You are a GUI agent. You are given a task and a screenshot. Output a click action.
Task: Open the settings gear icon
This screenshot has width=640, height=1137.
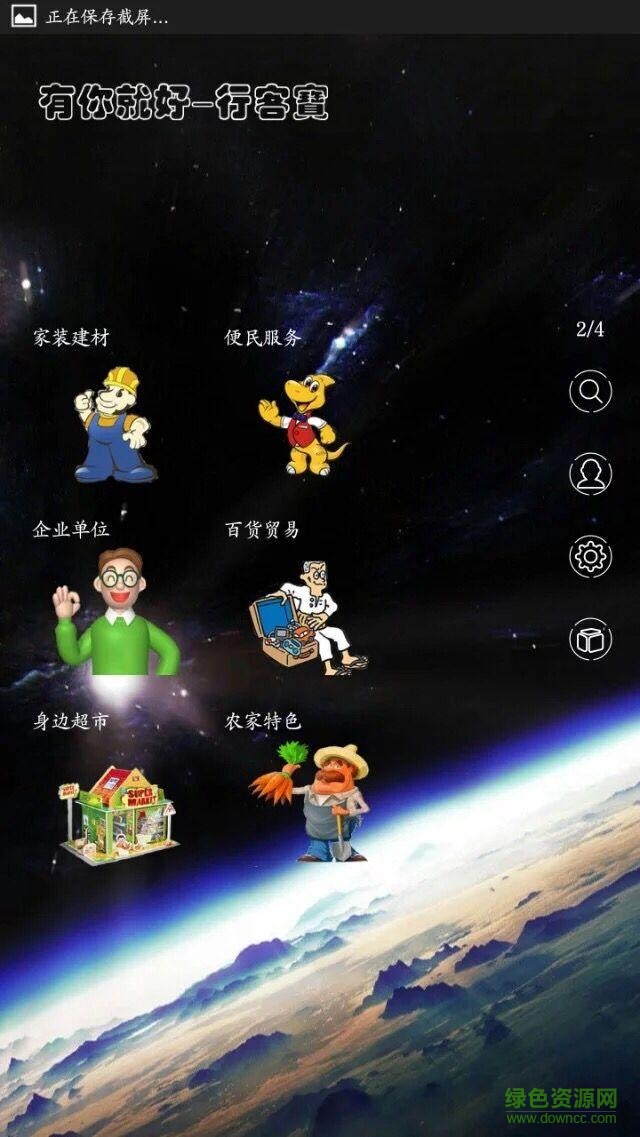click(x=590, y=556)
